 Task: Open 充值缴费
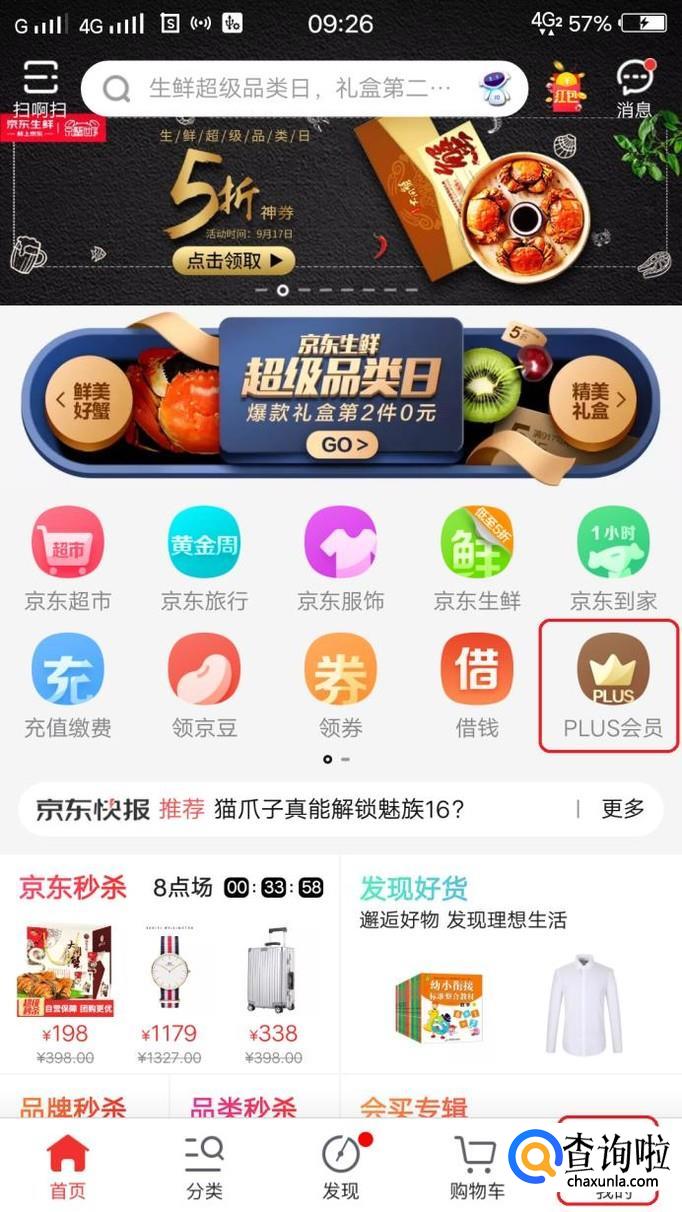pyautogui.click(x=68, y=685)
